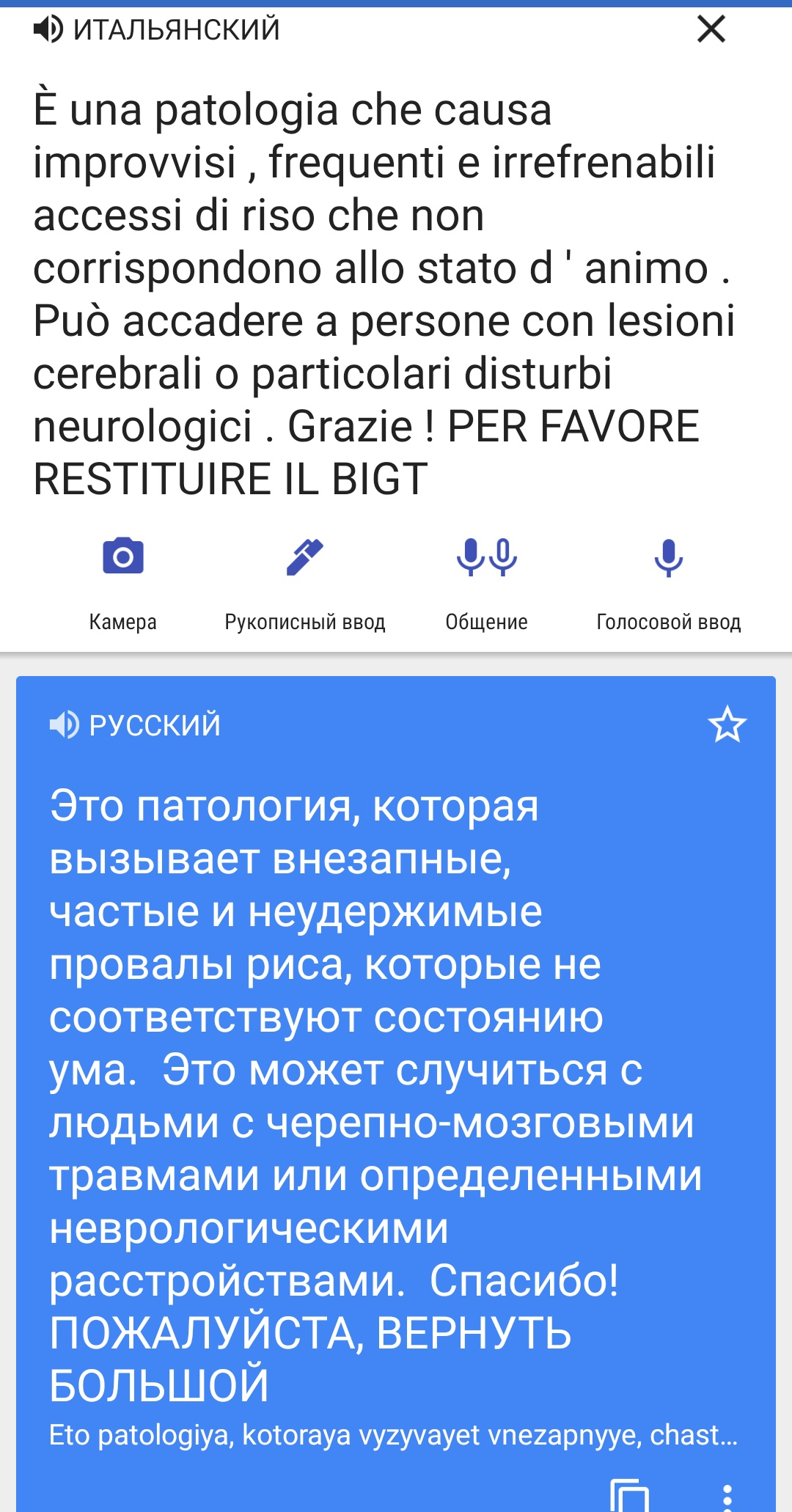Play the Russian translation audio
This screenshot has height=1512, width=792.
point(64,725)
